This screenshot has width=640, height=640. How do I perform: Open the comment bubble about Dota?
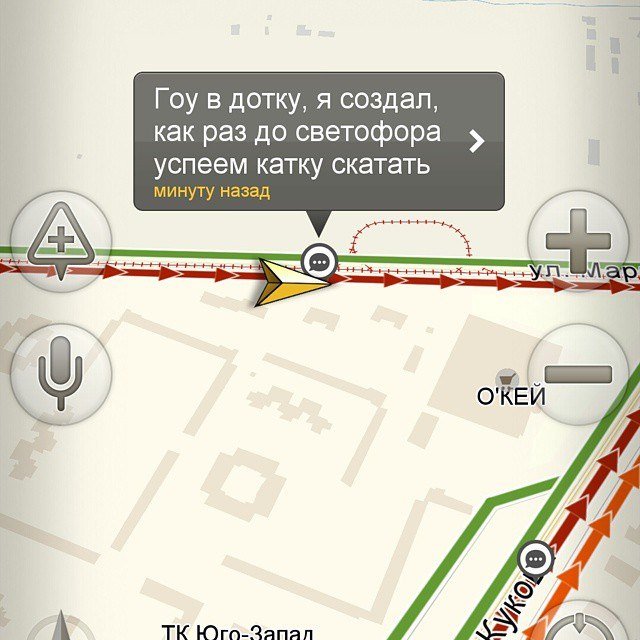click(x=318, y=140)
